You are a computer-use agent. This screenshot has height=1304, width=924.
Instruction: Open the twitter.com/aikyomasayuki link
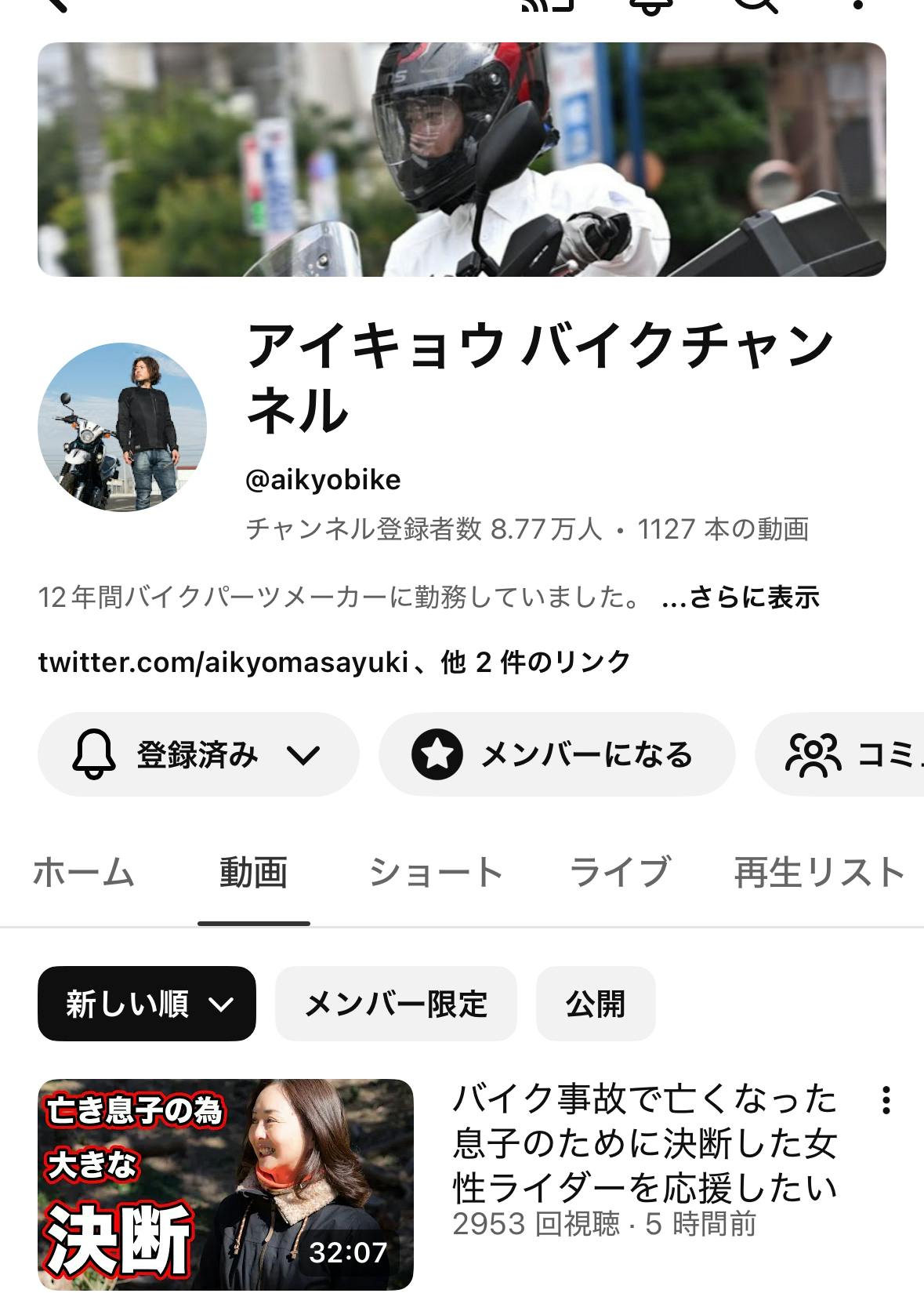[x=223, y=663]
